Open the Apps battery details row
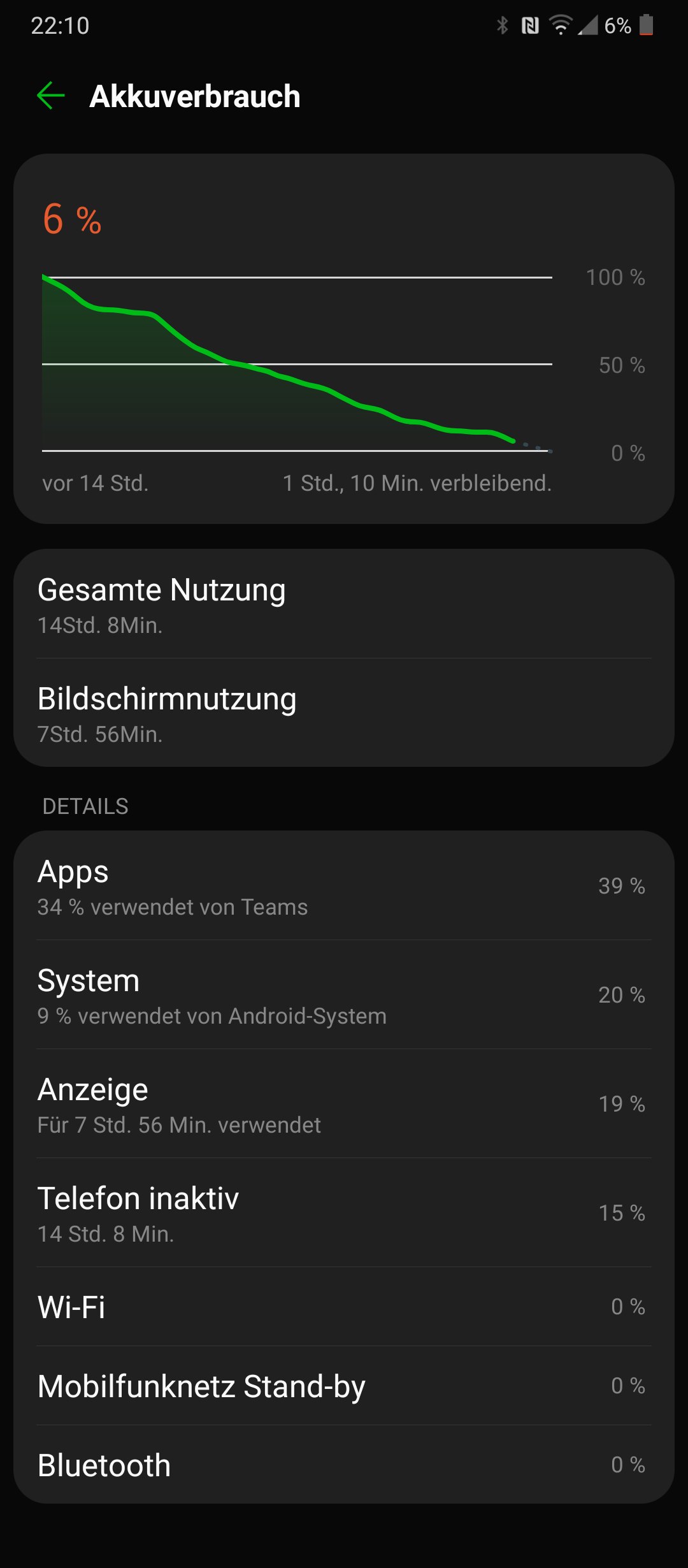 tap(344, 886)
